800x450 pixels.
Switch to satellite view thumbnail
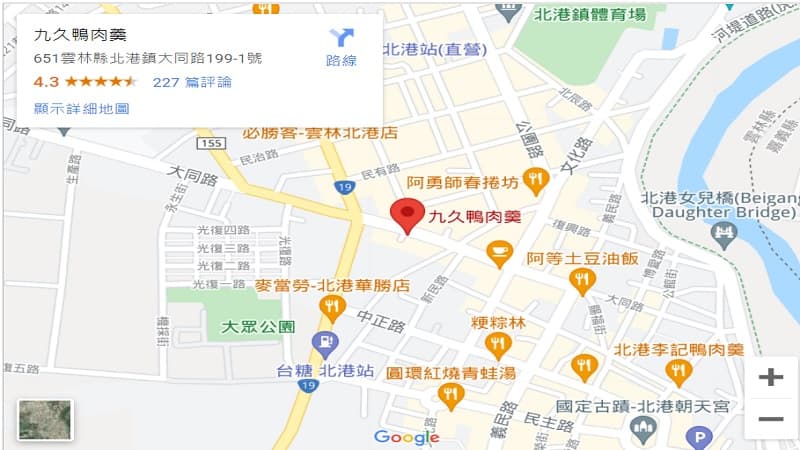pyautogui.click(x=45, y=420)
